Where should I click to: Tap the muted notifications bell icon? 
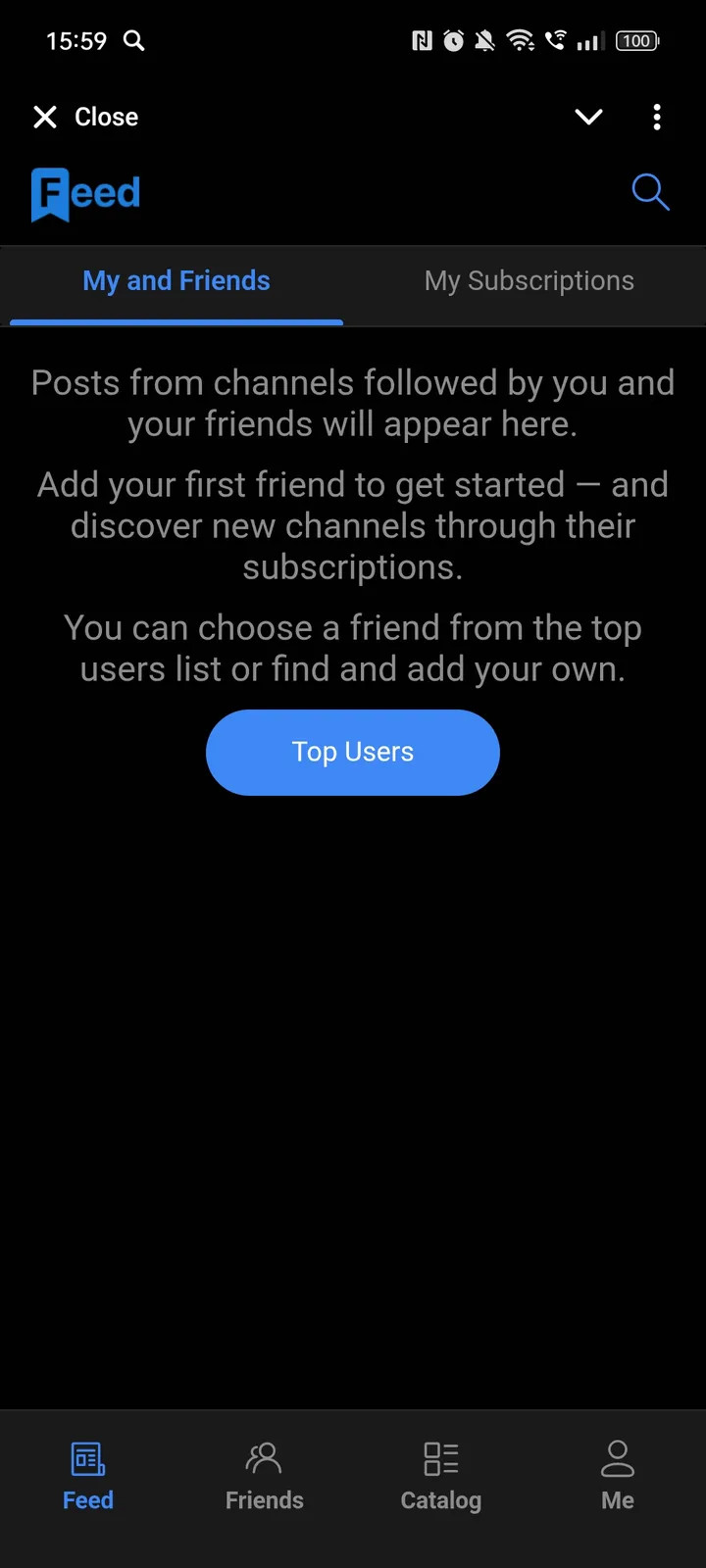pos(484,41)
